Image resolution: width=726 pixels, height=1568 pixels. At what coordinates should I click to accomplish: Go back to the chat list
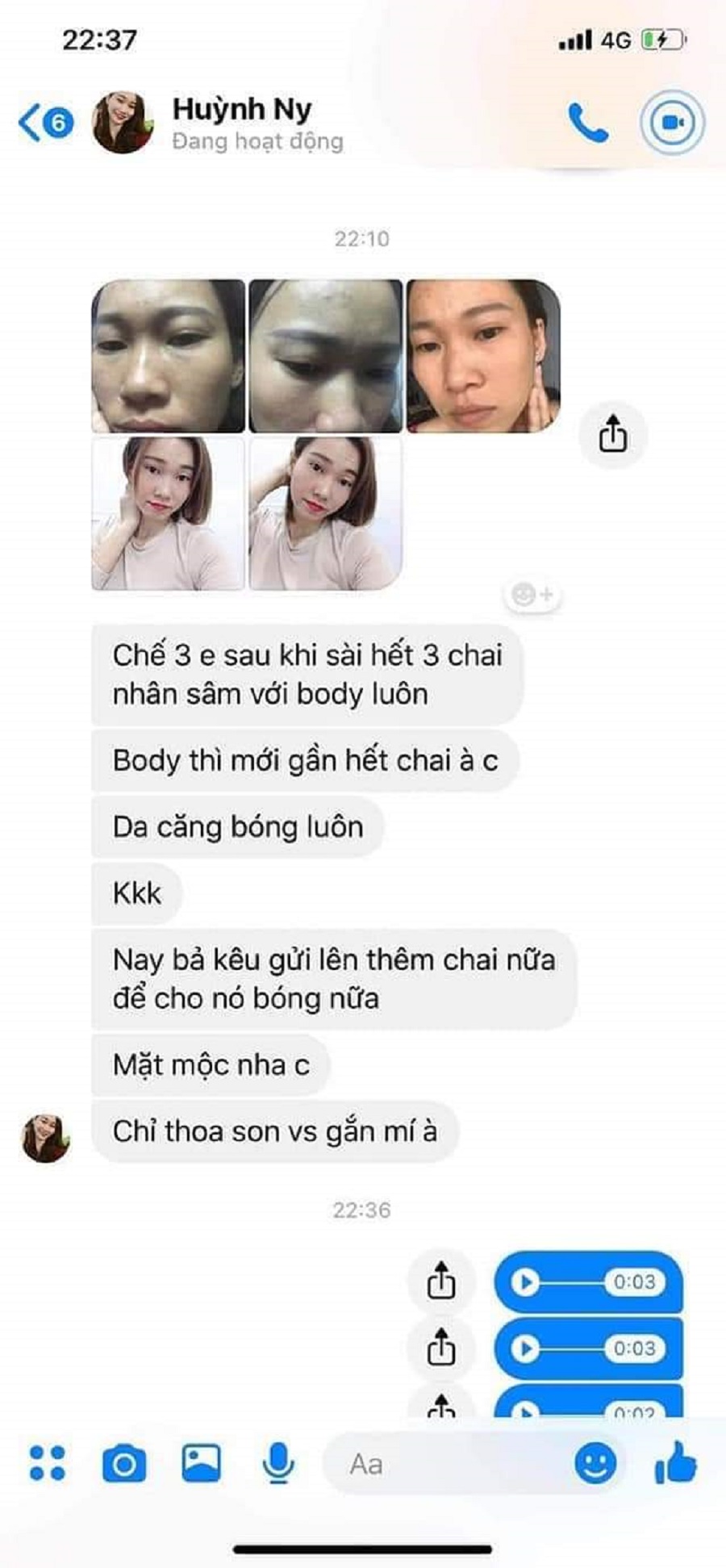coord(44,123)
